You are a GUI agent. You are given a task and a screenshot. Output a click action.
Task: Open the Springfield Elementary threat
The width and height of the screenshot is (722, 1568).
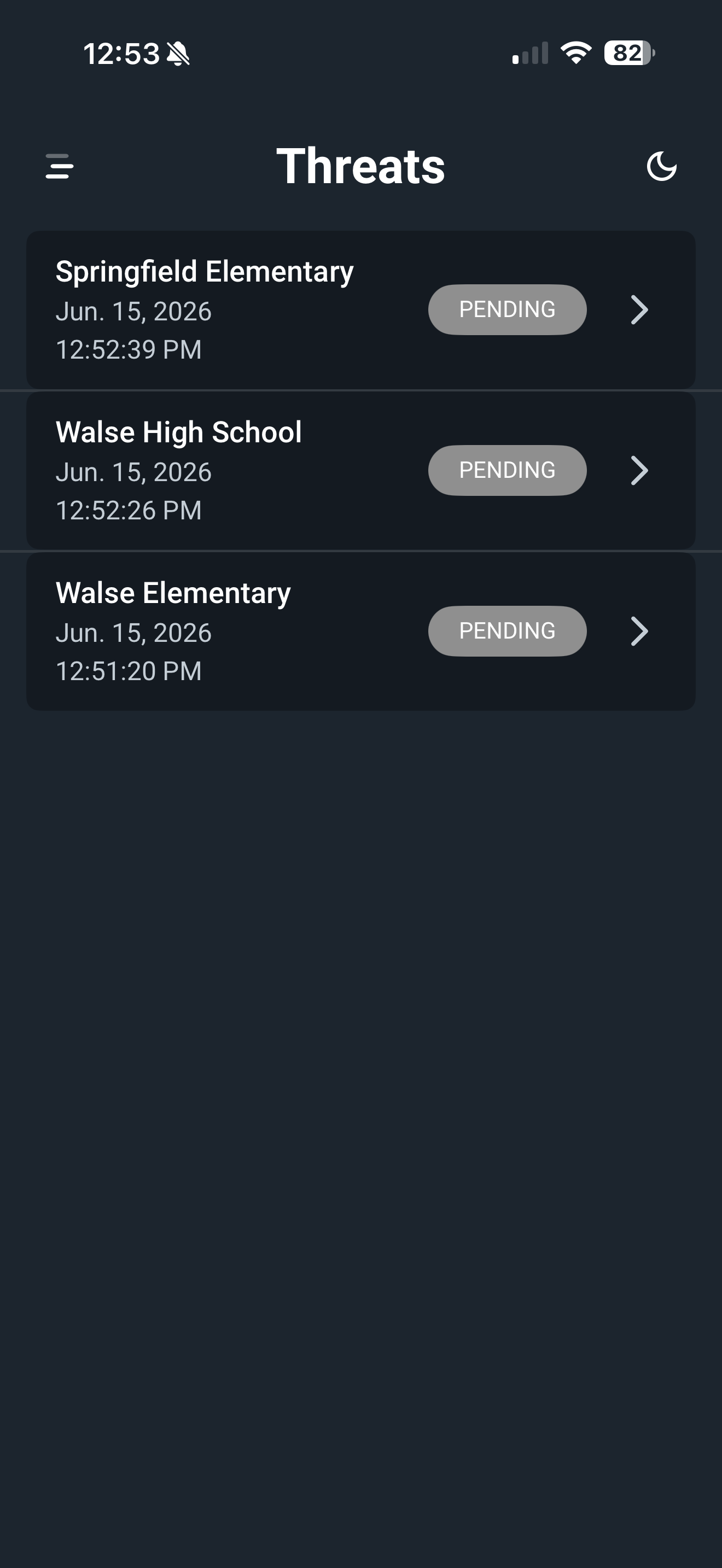[361, 310]
